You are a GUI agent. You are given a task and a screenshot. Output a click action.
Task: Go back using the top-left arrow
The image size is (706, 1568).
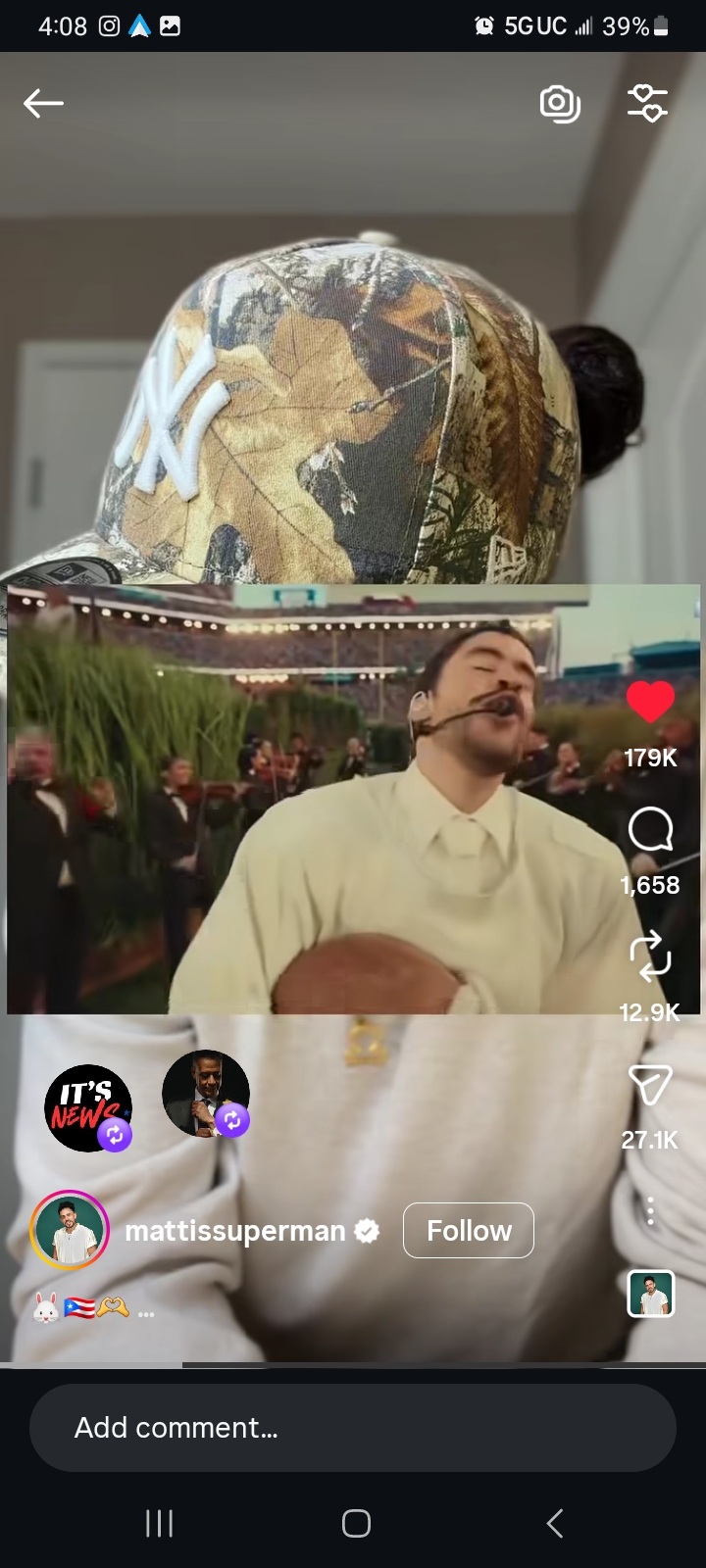coord(43,103)
